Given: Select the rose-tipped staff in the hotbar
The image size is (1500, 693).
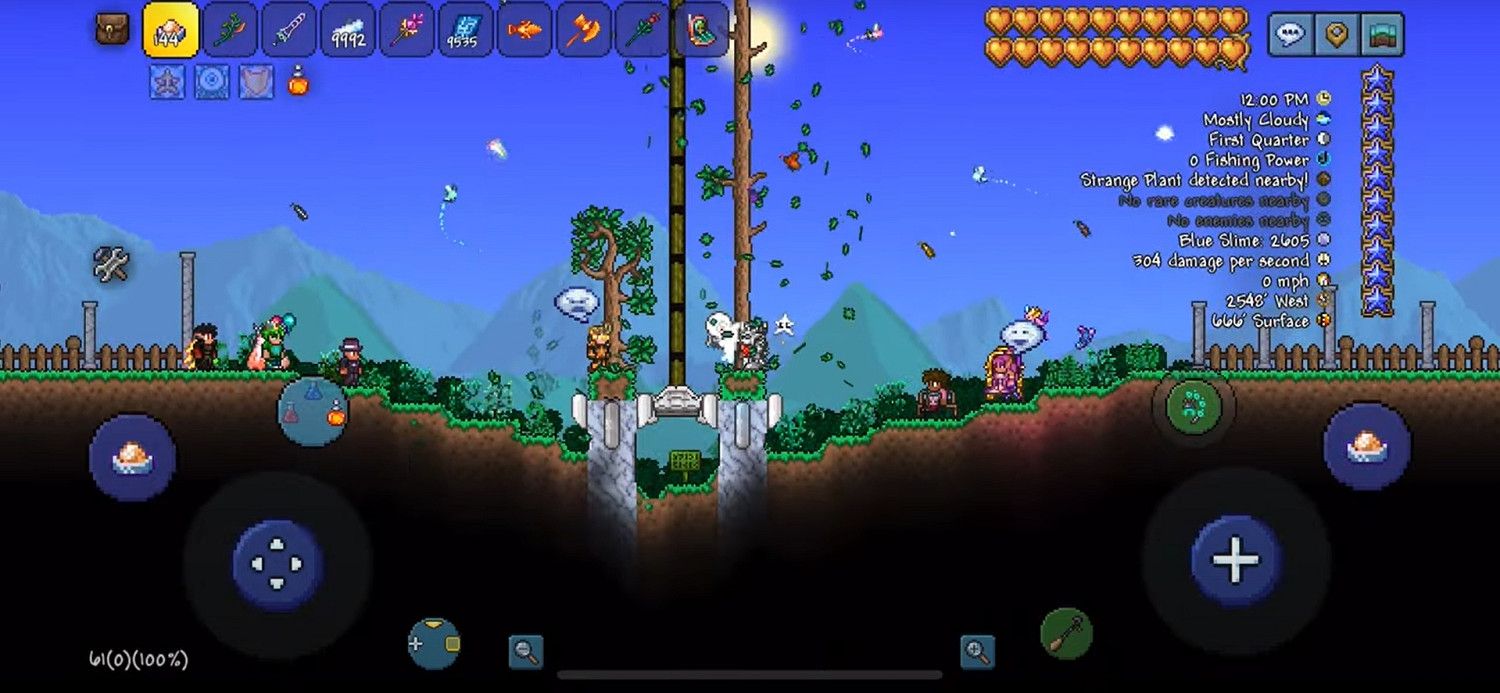Looking at the screenshot, I should pyautogui.click(x=641, y=30).
